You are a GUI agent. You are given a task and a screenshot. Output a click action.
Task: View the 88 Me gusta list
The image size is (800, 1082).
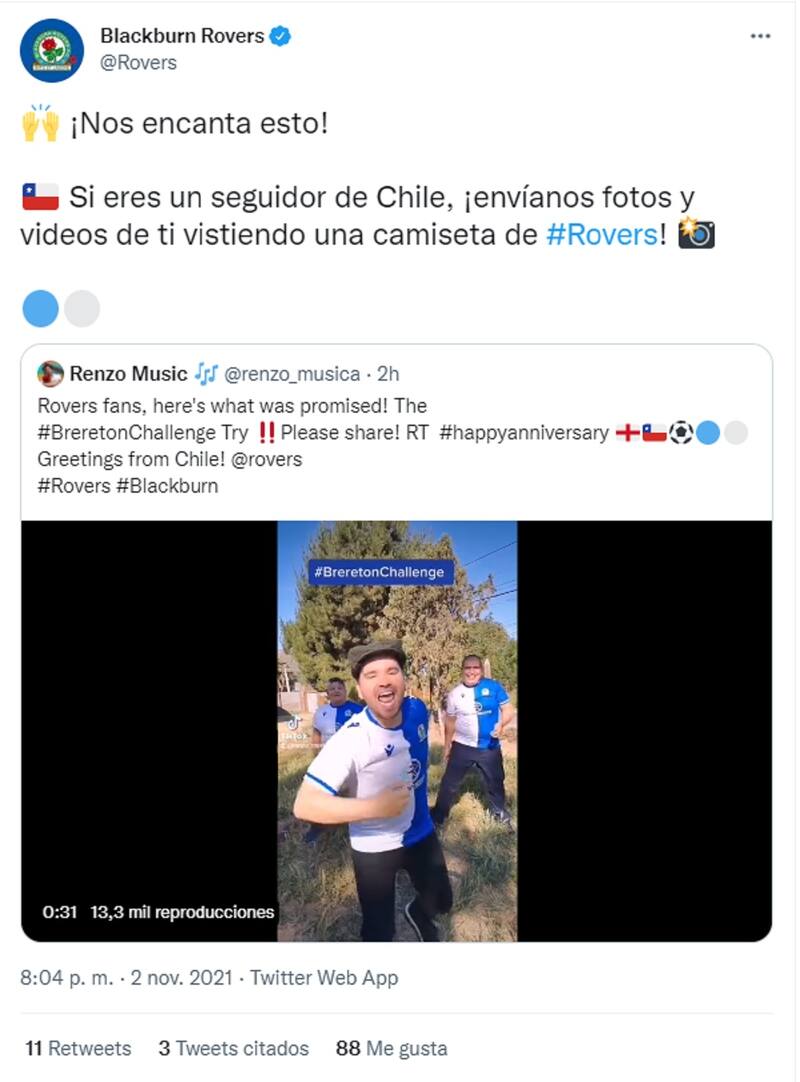[392, 1048]
